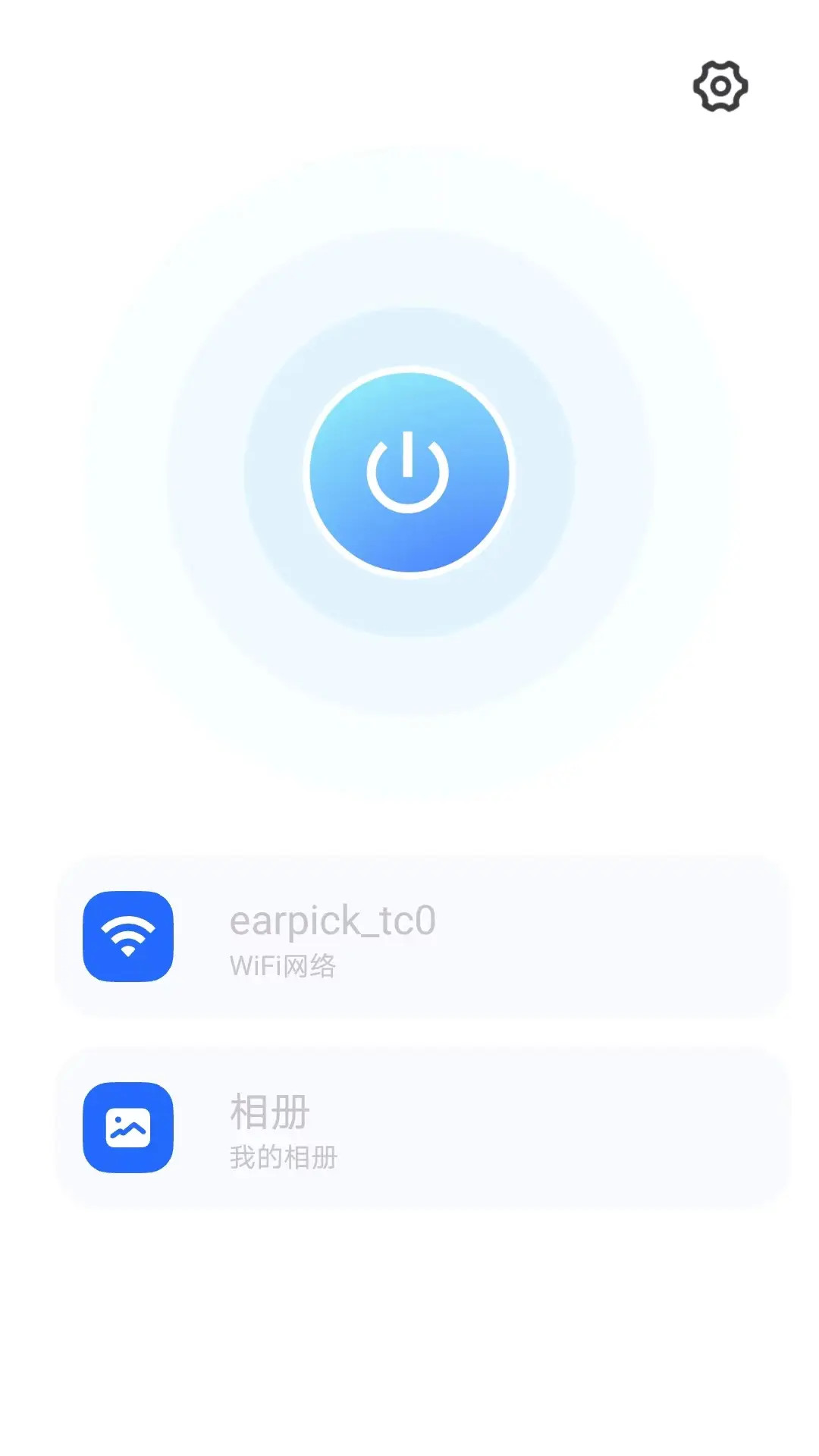Screen dimensions: 819x1456
Task: Tap the 相册 title text
Action: pyautogui.click(x=268, y=1112)
